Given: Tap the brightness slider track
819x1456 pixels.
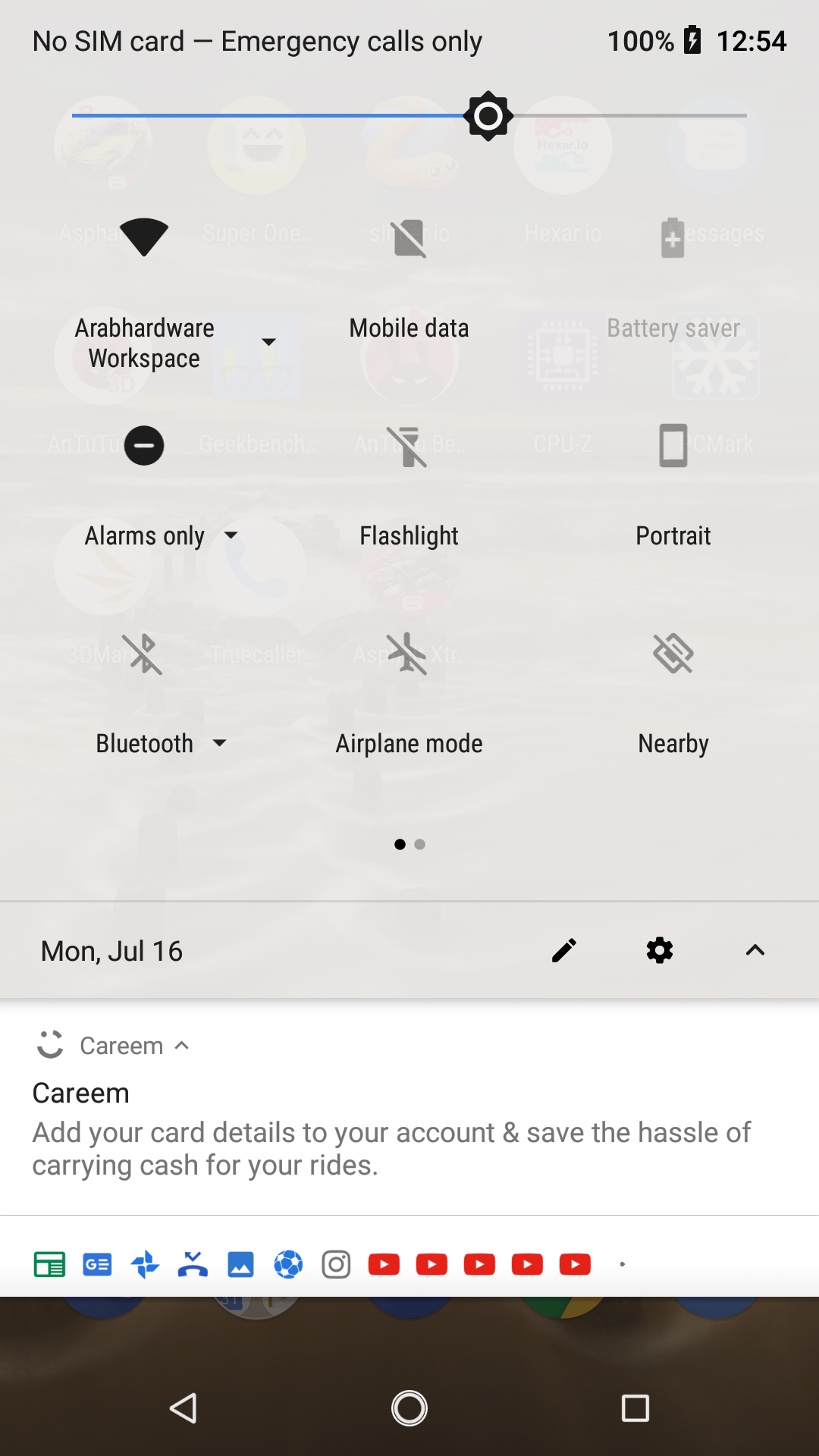Looking at the screenshot, I should pos(409,115).
